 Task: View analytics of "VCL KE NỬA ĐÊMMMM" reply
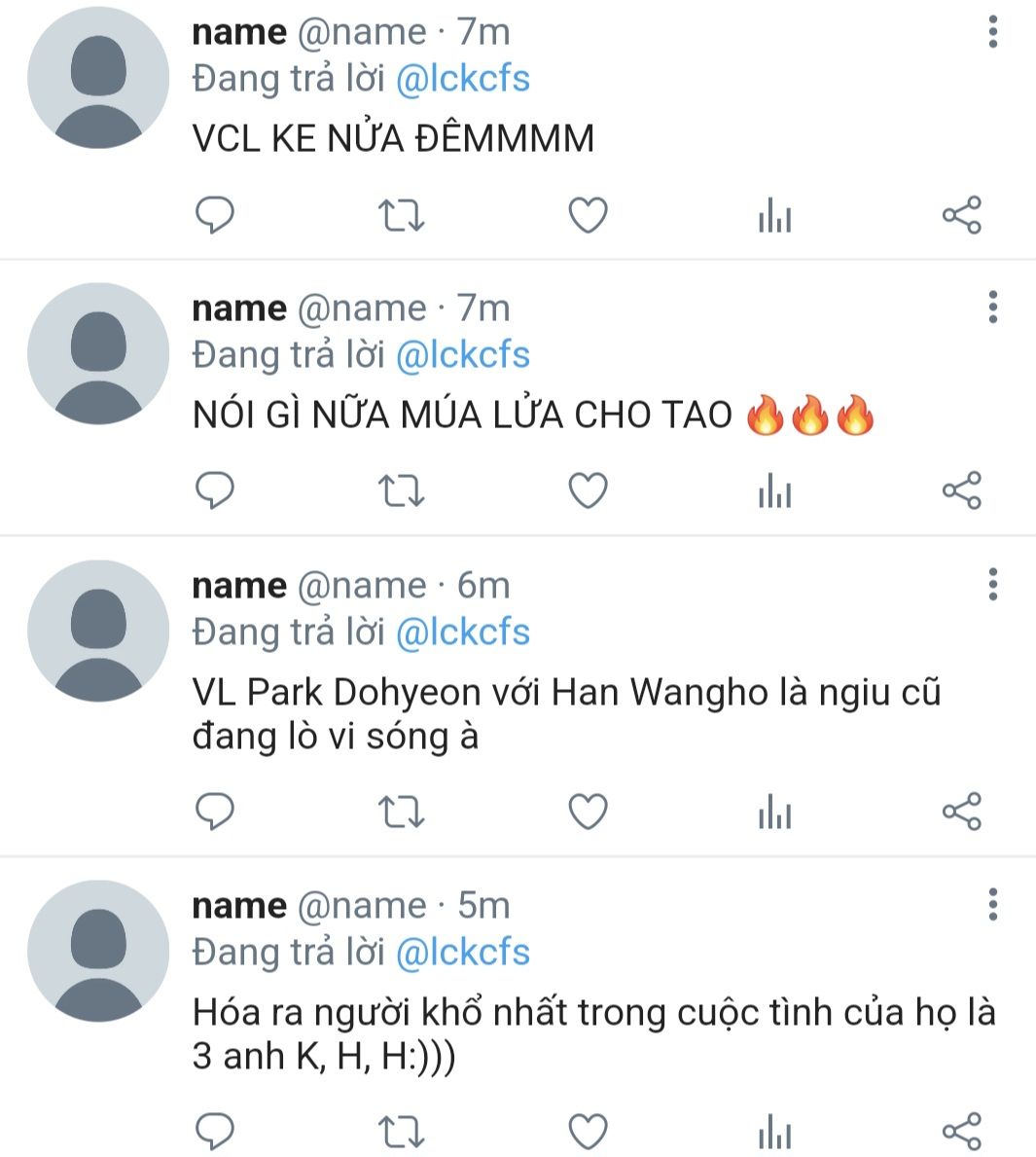click(x=774, y=215)
